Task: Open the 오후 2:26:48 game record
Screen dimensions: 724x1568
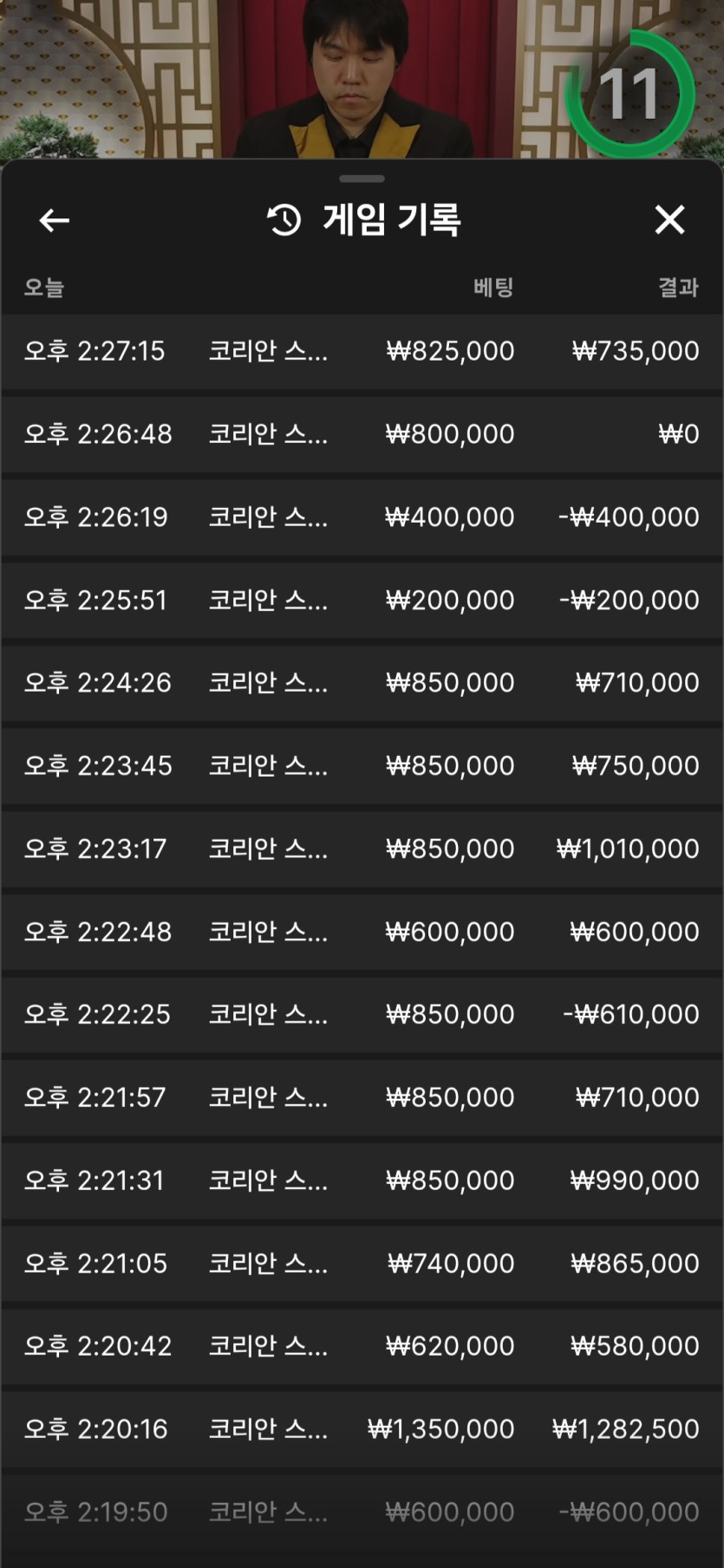Action: tap(362, 434)
